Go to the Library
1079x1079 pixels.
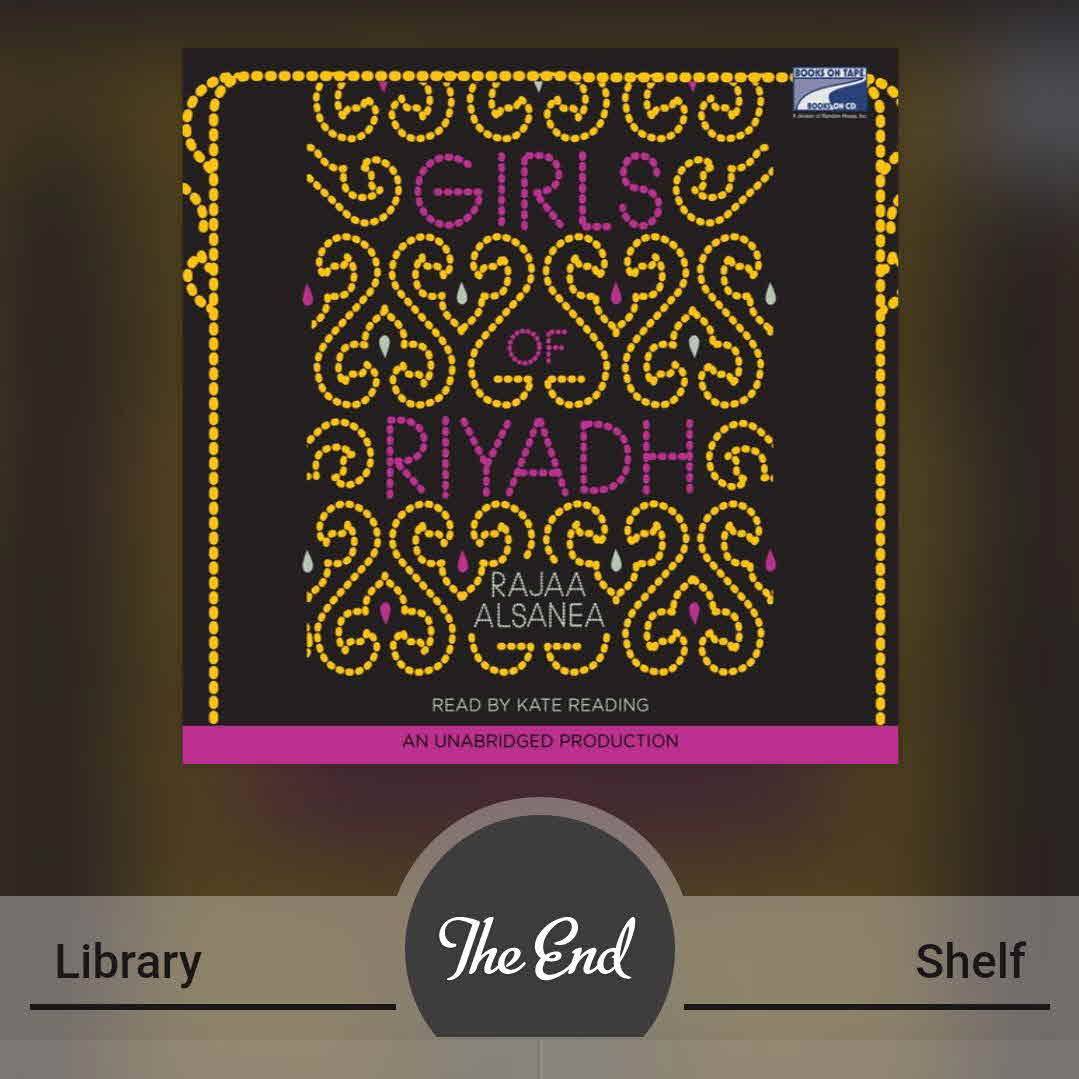pos(128,961)
